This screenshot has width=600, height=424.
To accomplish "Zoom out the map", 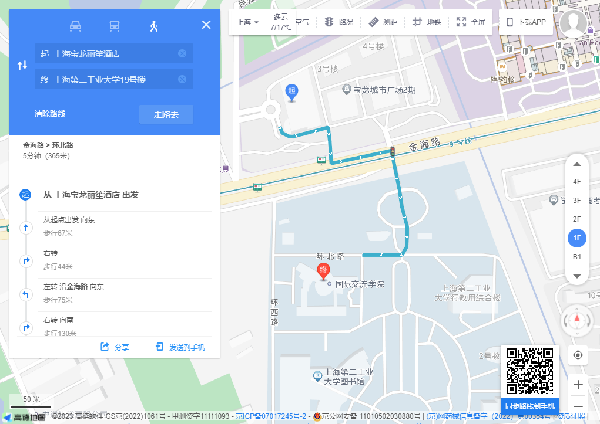I will tap(578, 404).
